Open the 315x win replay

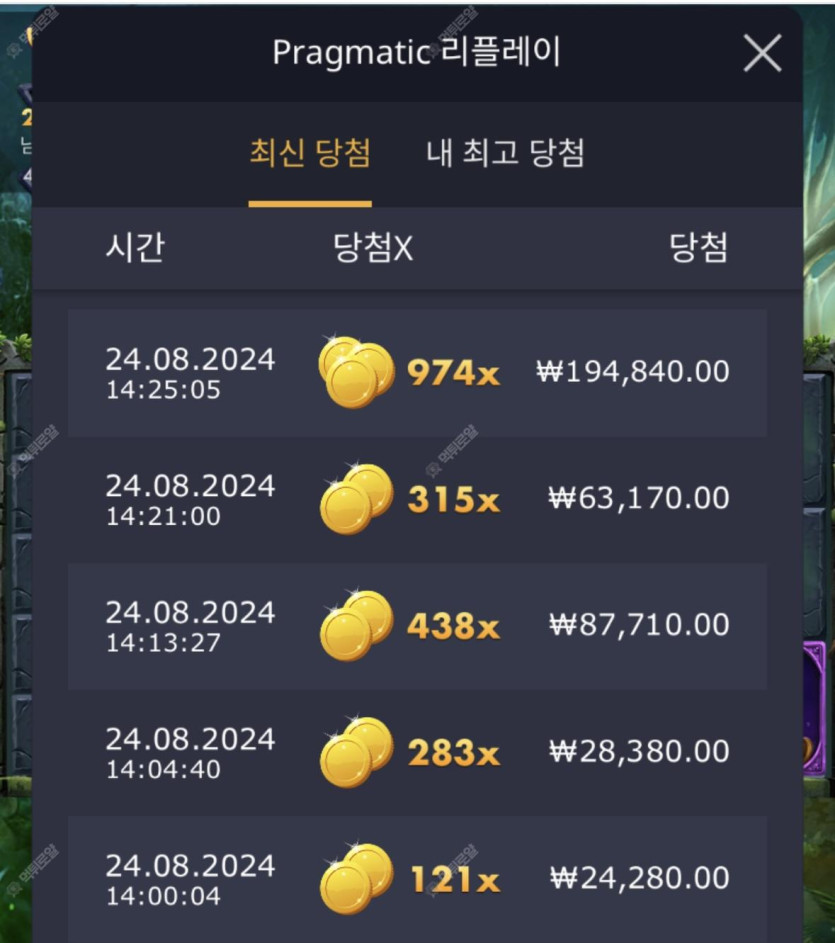point(417,499)
